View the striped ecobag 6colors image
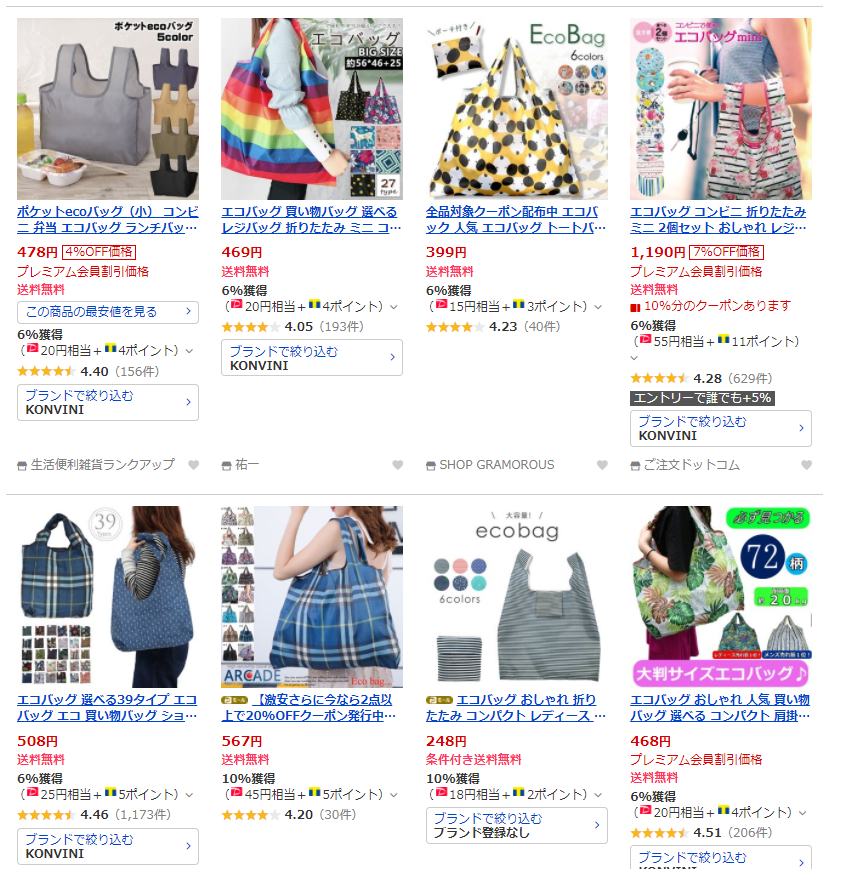Screen dimensions: 853x869 coord(516,596)
